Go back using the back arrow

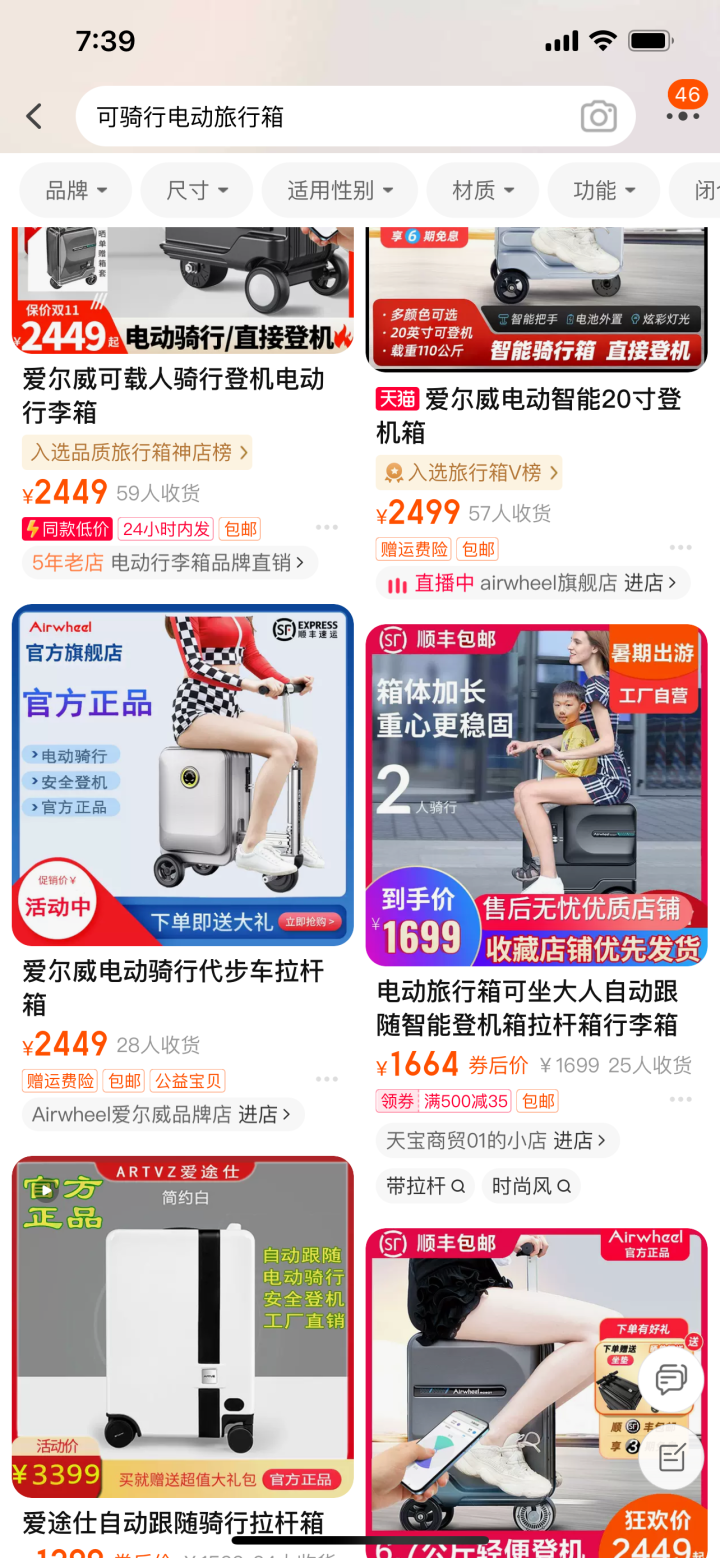coord(34,117)
